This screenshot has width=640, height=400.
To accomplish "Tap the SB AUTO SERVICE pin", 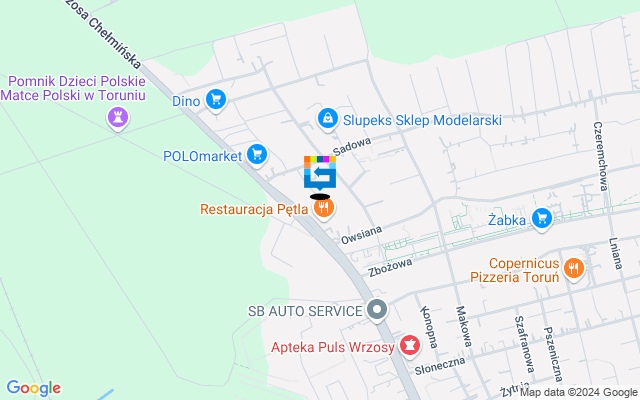I will (377, 310).
